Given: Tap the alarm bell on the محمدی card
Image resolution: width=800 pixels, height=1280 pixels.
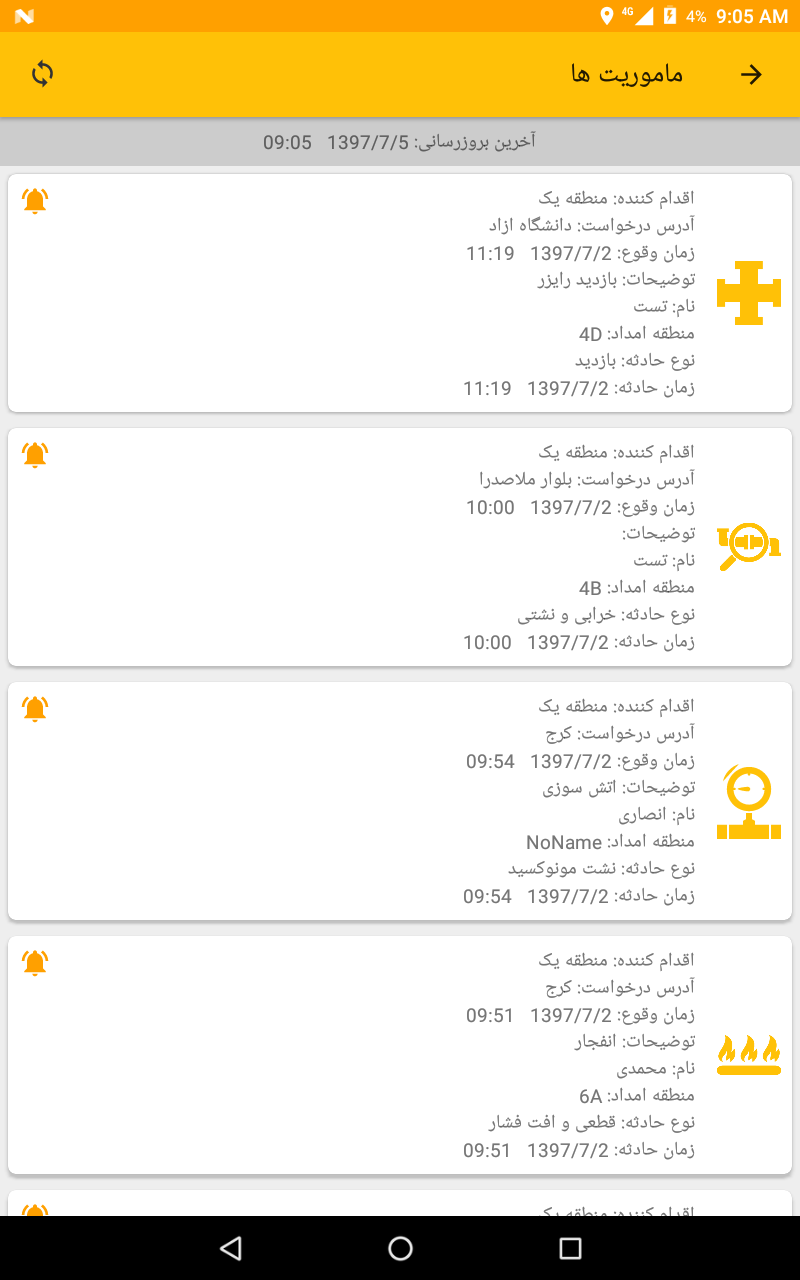Looking at the screenshot, I should (x=35, y=963).
